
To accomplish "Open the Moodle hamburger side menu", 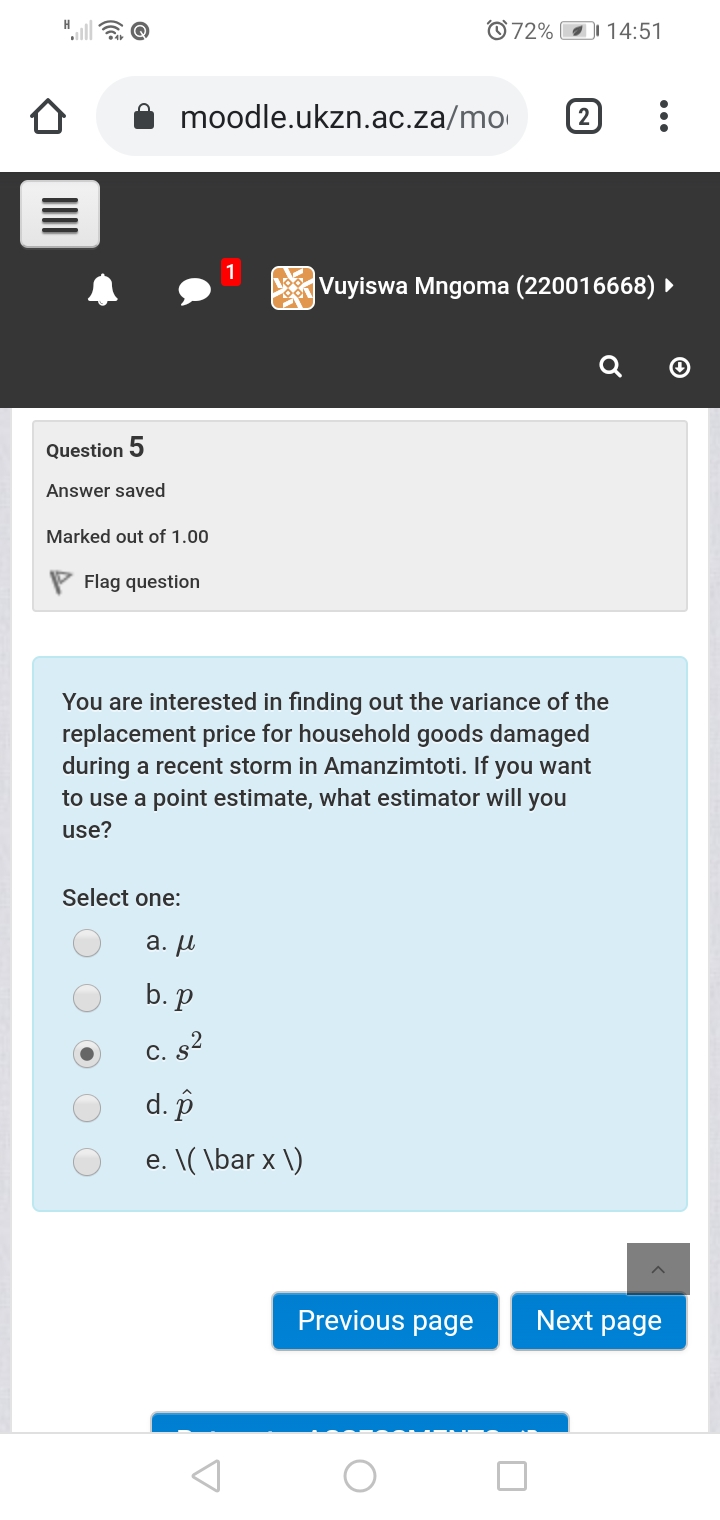I will 60,214.
